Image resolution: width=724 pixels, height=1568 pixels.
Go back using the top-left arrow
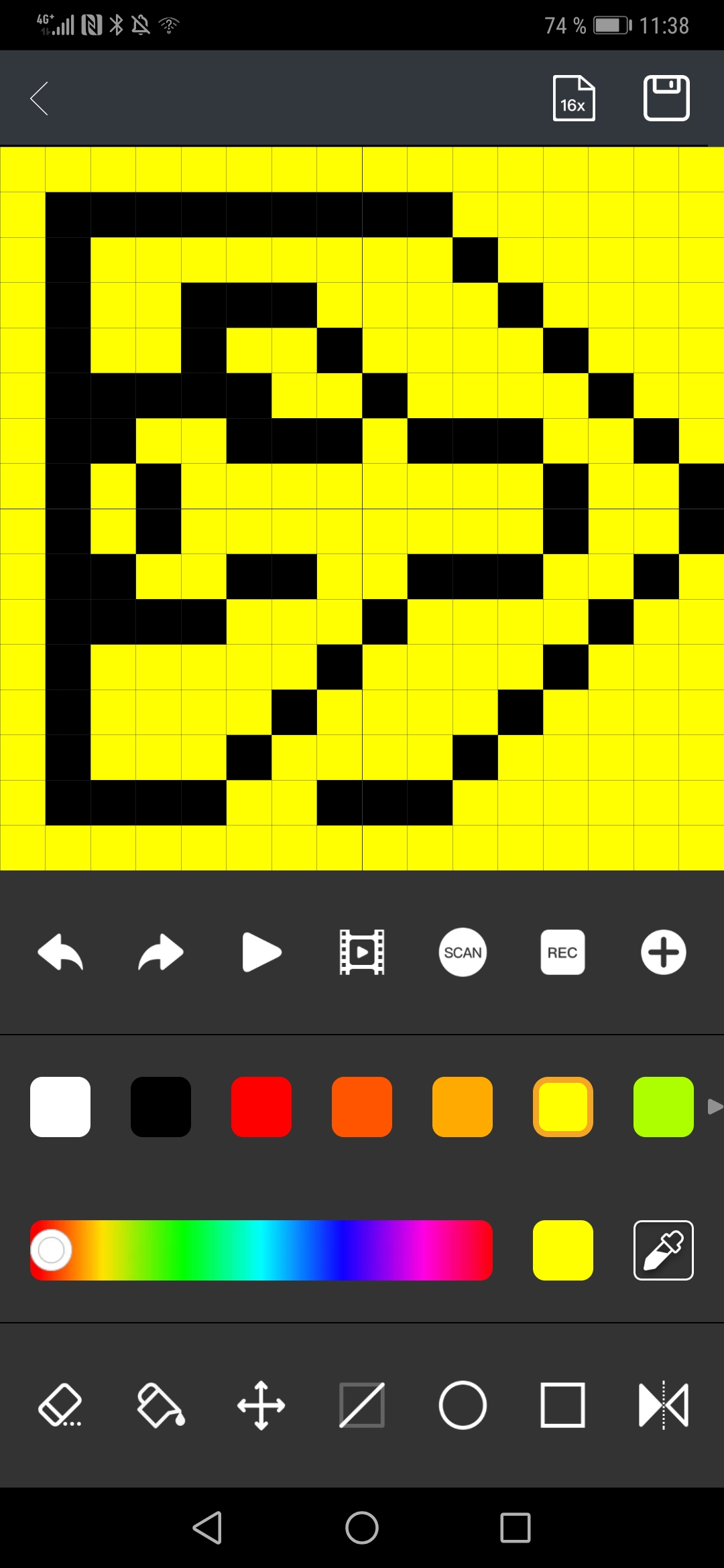point(40,99)
